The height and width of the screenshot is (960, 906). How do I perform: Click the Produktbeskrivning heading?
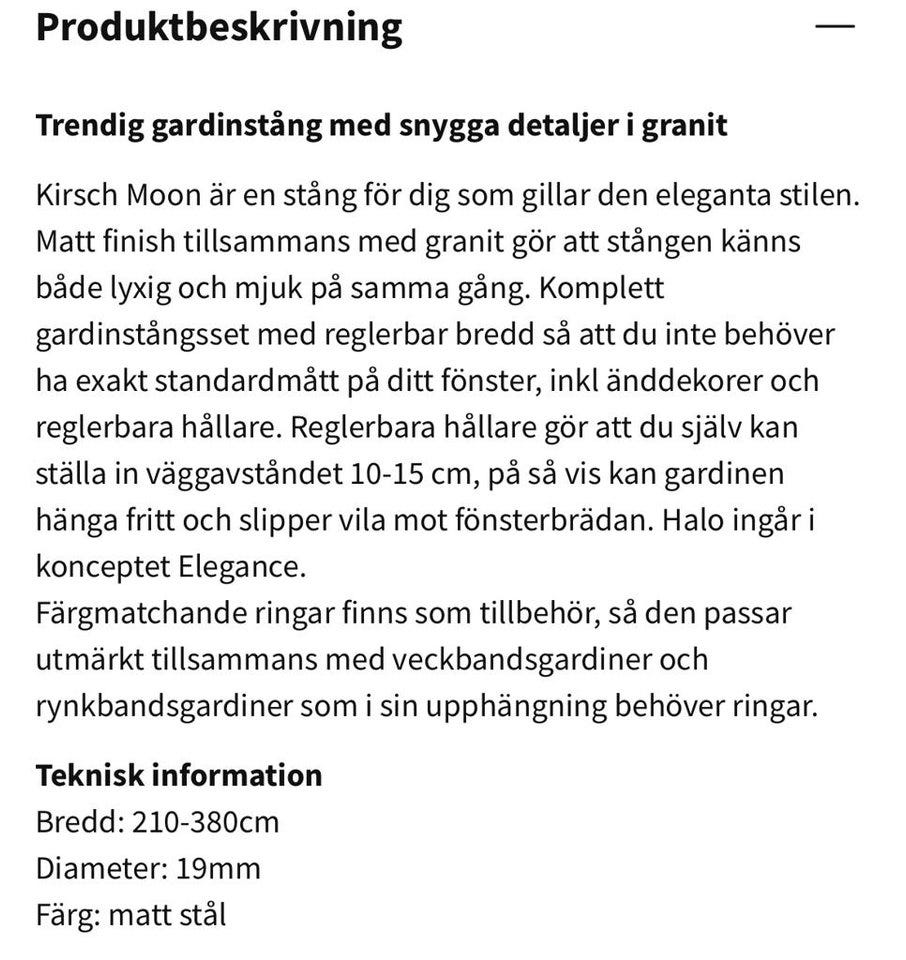point(218,28)
